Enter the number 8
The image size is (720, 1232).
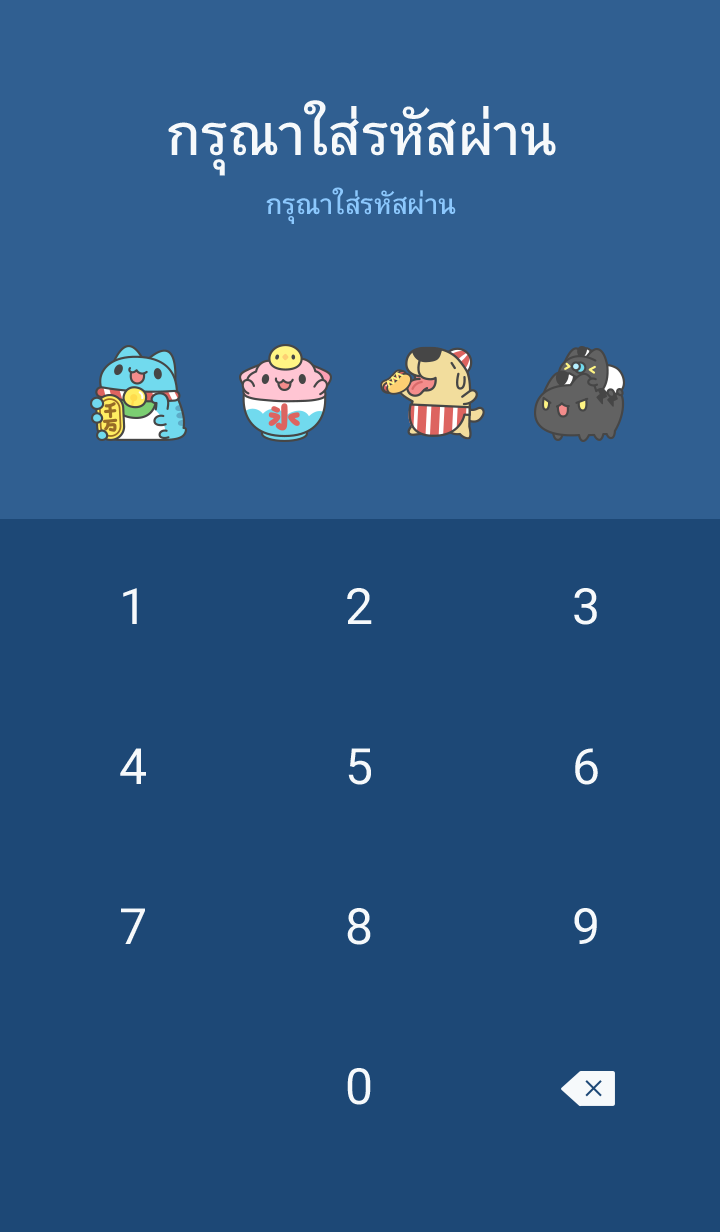click(x=359, y=927)
